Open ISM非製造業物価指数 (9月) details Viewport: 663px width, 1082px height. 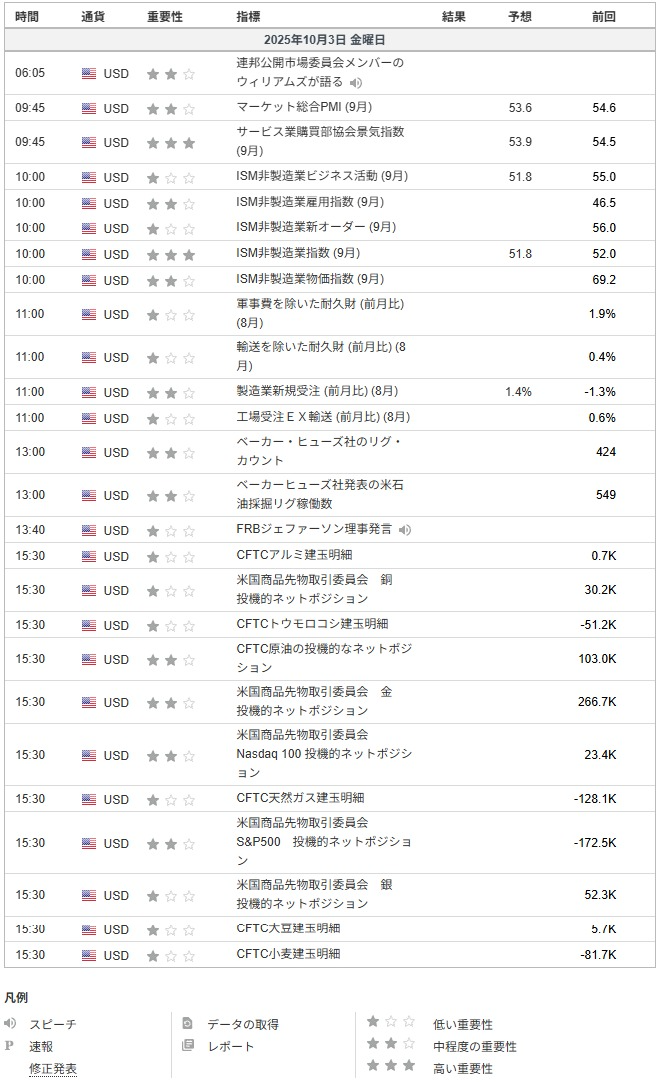click(x=310, y=279)
